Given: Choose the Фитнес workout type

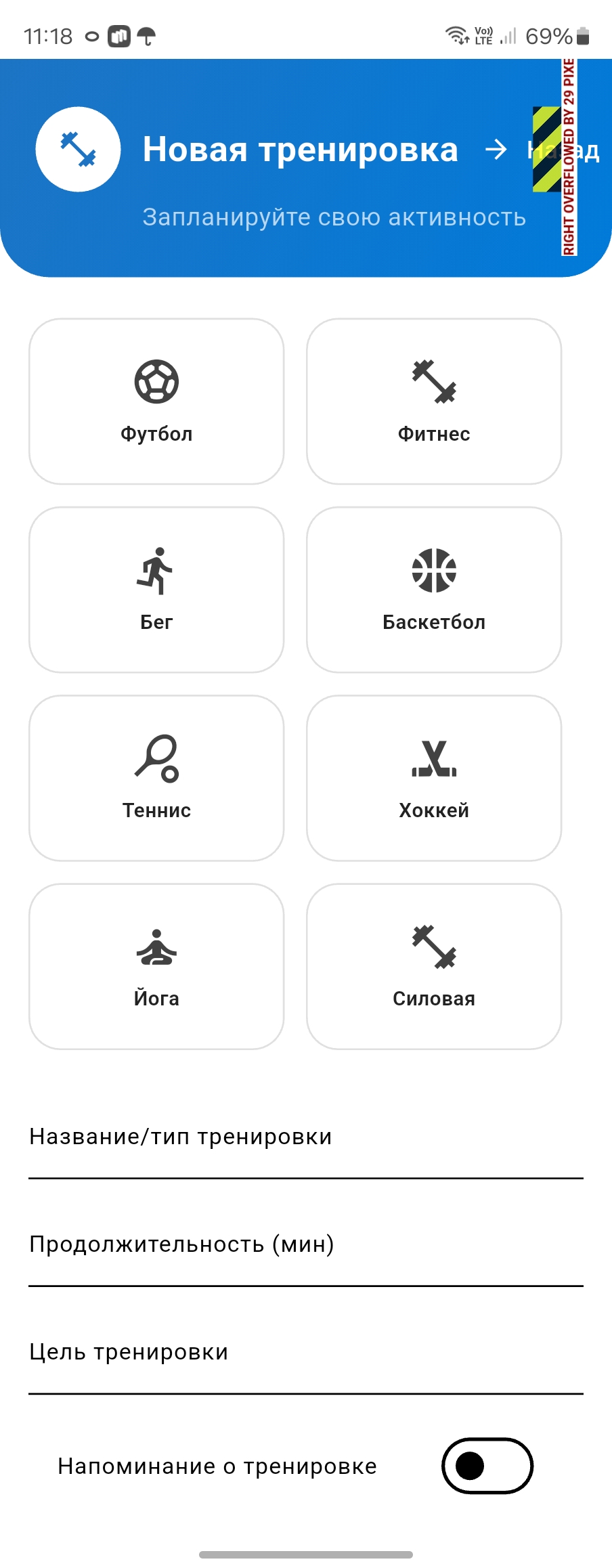Looking at the screenshot, I should (x=434, y=401).
